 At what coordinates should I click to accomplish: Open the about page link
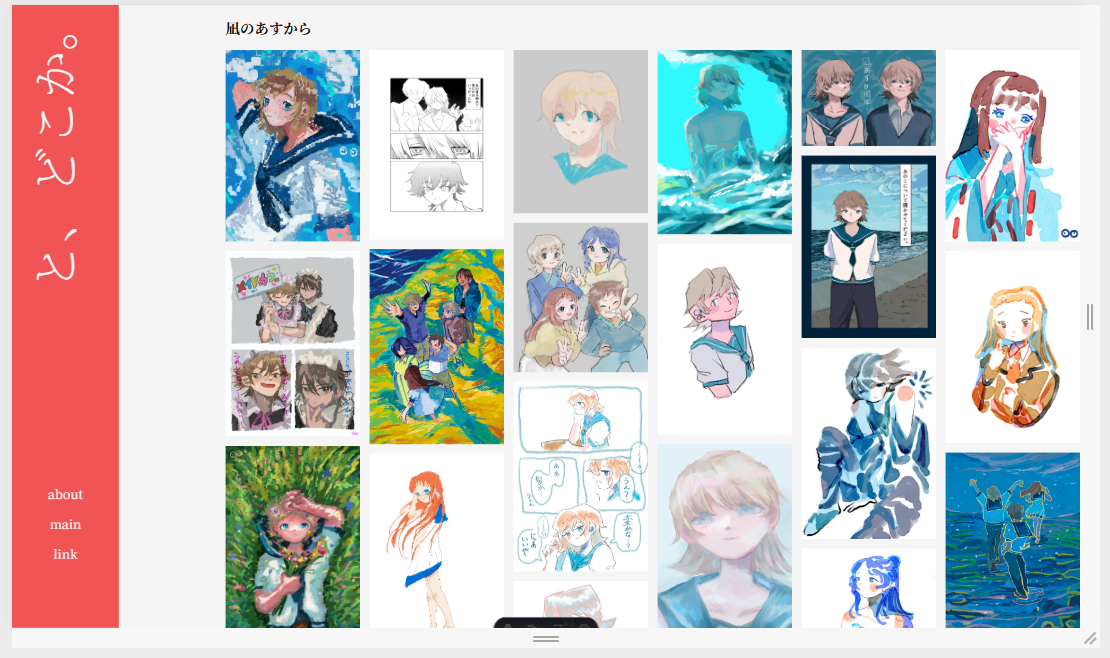click(65, 494)
